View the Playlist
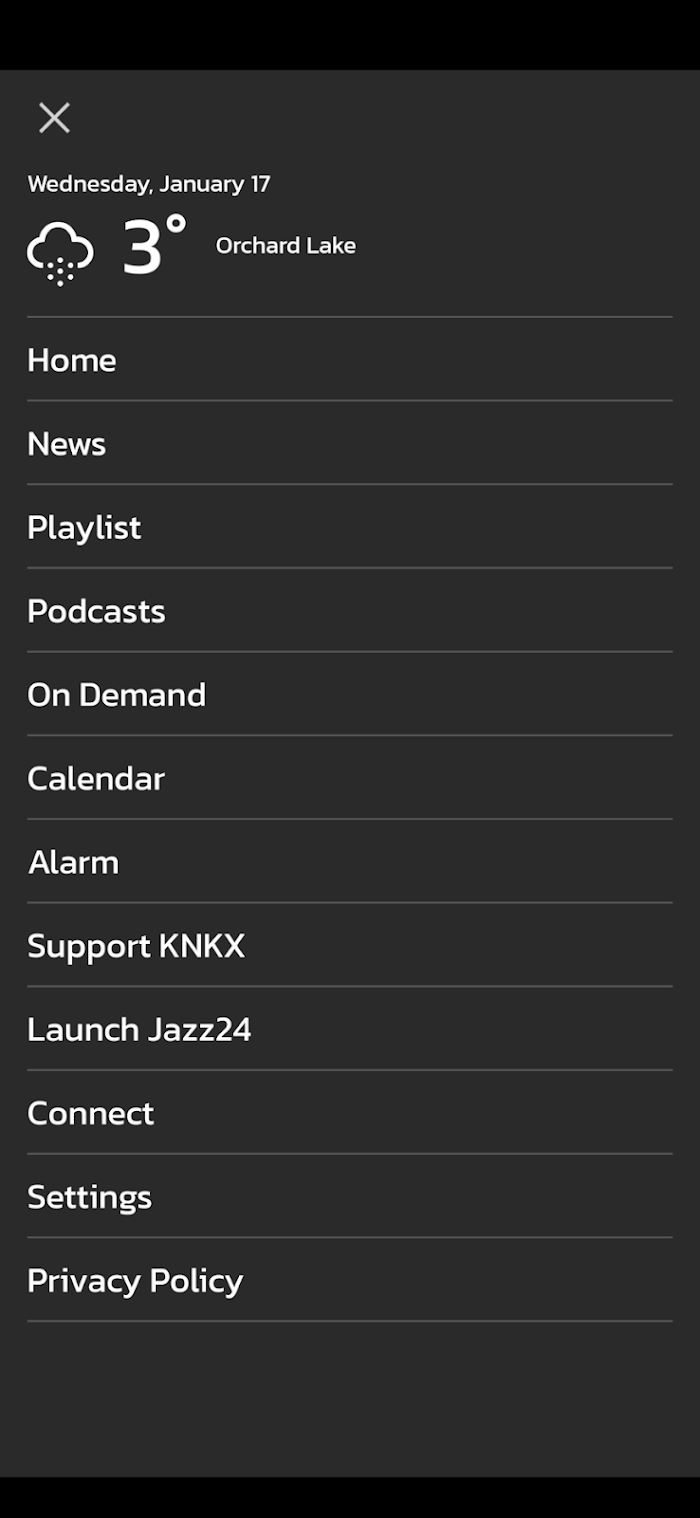The height and width of the screenshot is (1518, 700). pos(350,527)
